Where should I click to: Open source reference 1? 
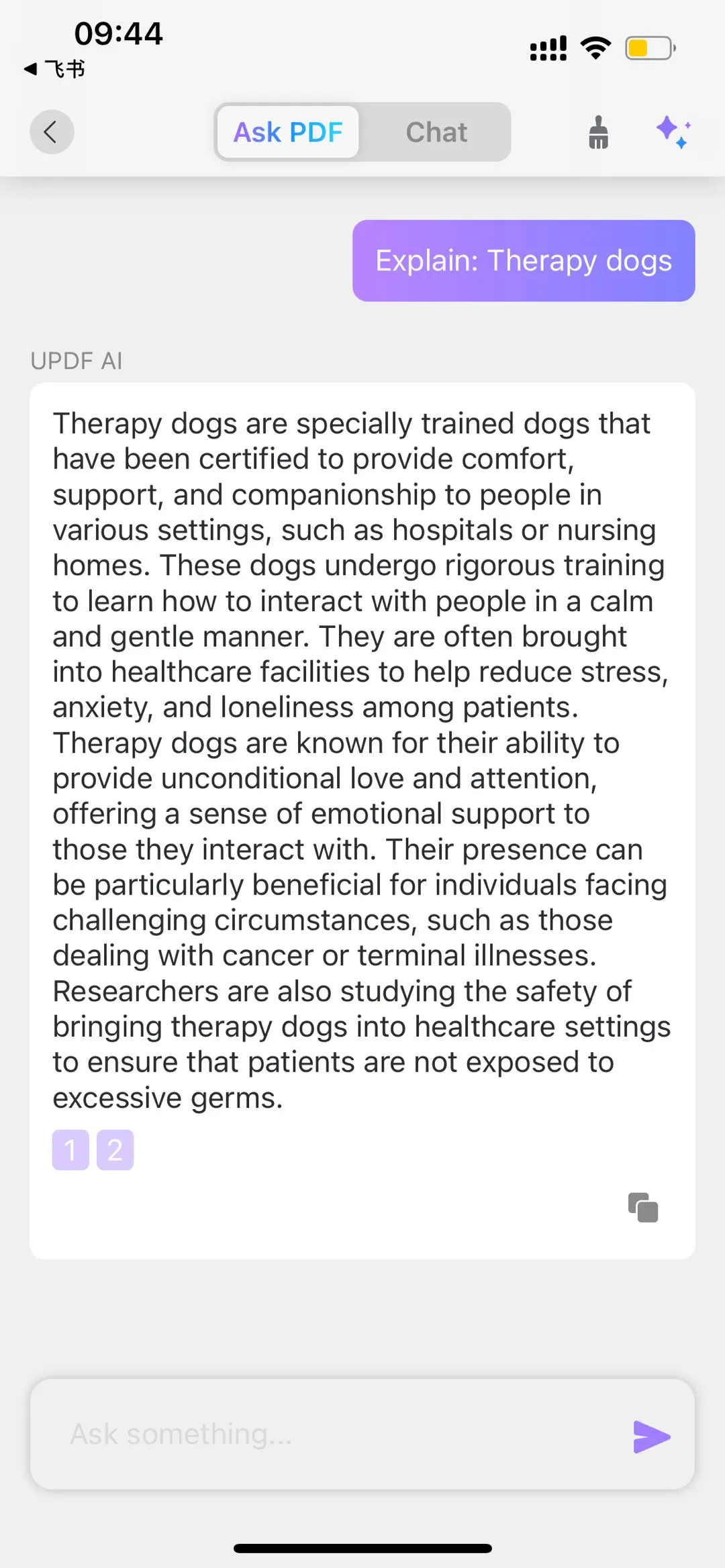[x=70, y=1150]
